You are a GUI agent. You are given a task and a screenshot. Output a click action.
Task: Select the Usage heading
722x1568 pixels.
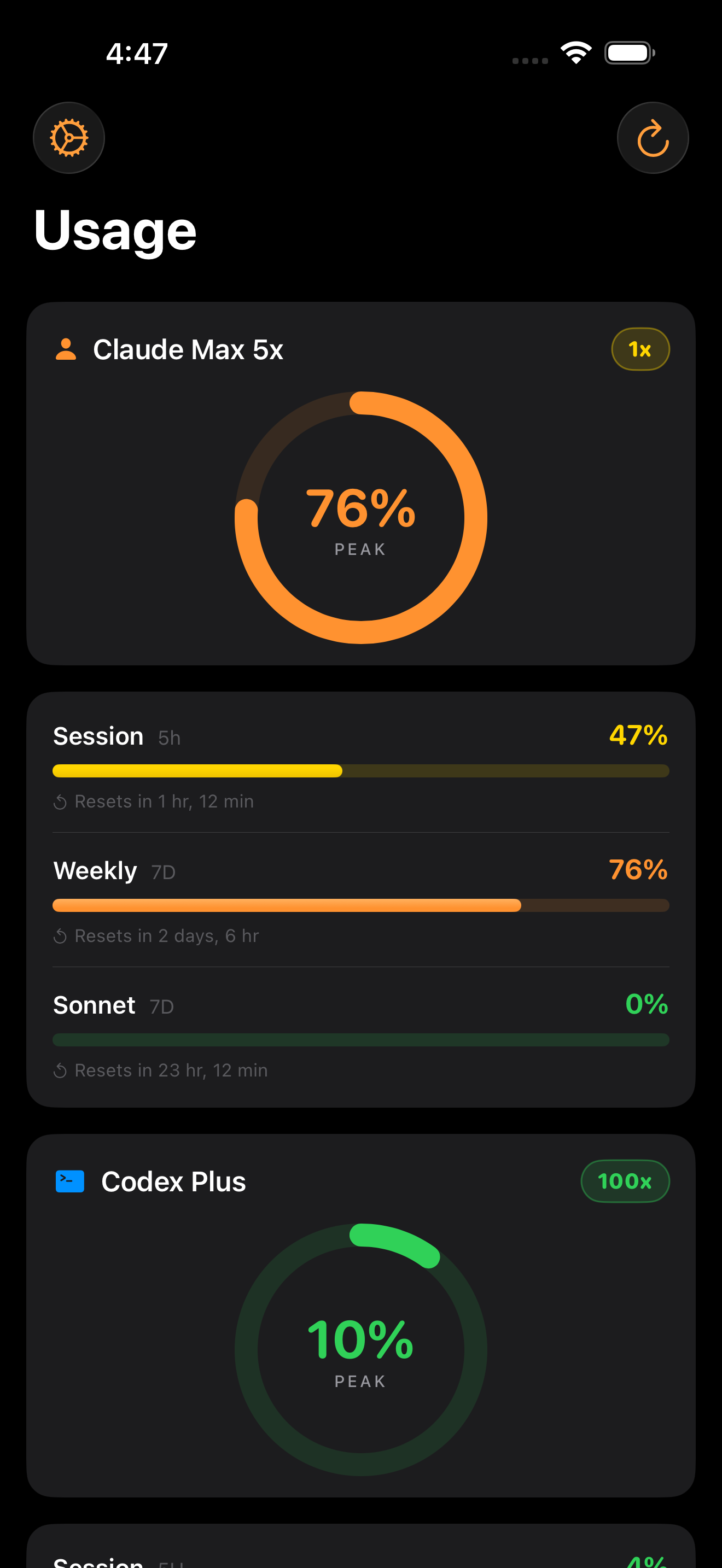pyautogui.click(x=115, y=230)
